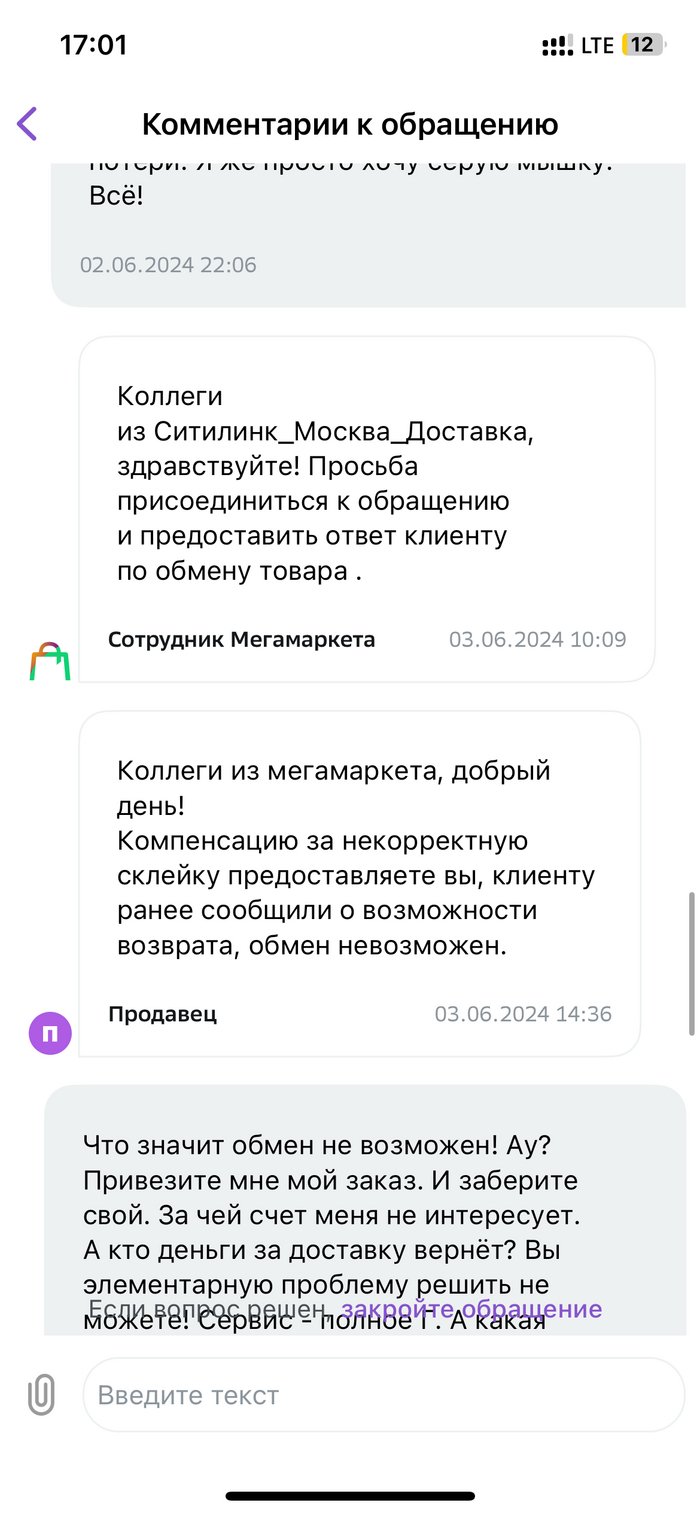Viewport: 700px width, 1515px height.
Task: Go back from the comments screen
Action: (x=27, y=124)
